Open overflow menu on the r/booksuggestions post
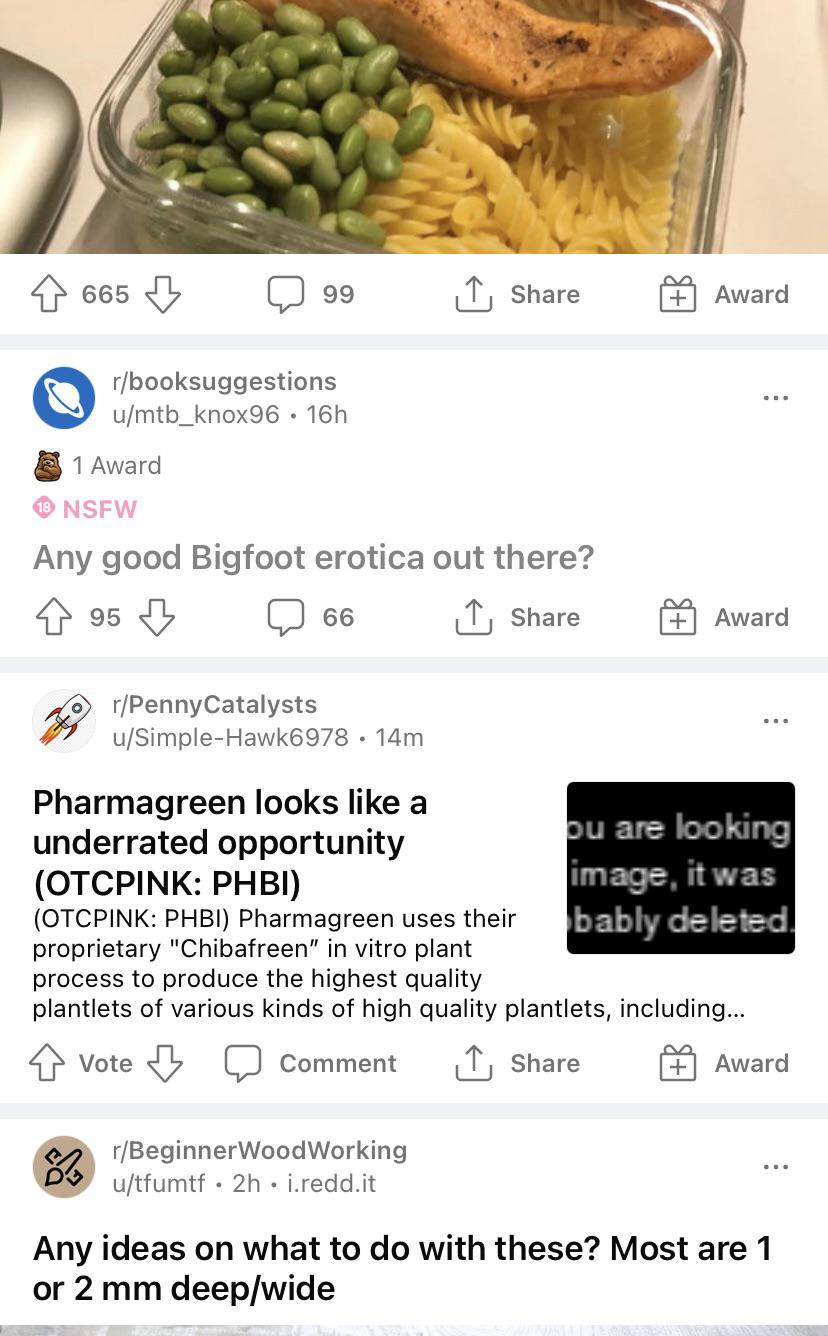 [776, 397]
